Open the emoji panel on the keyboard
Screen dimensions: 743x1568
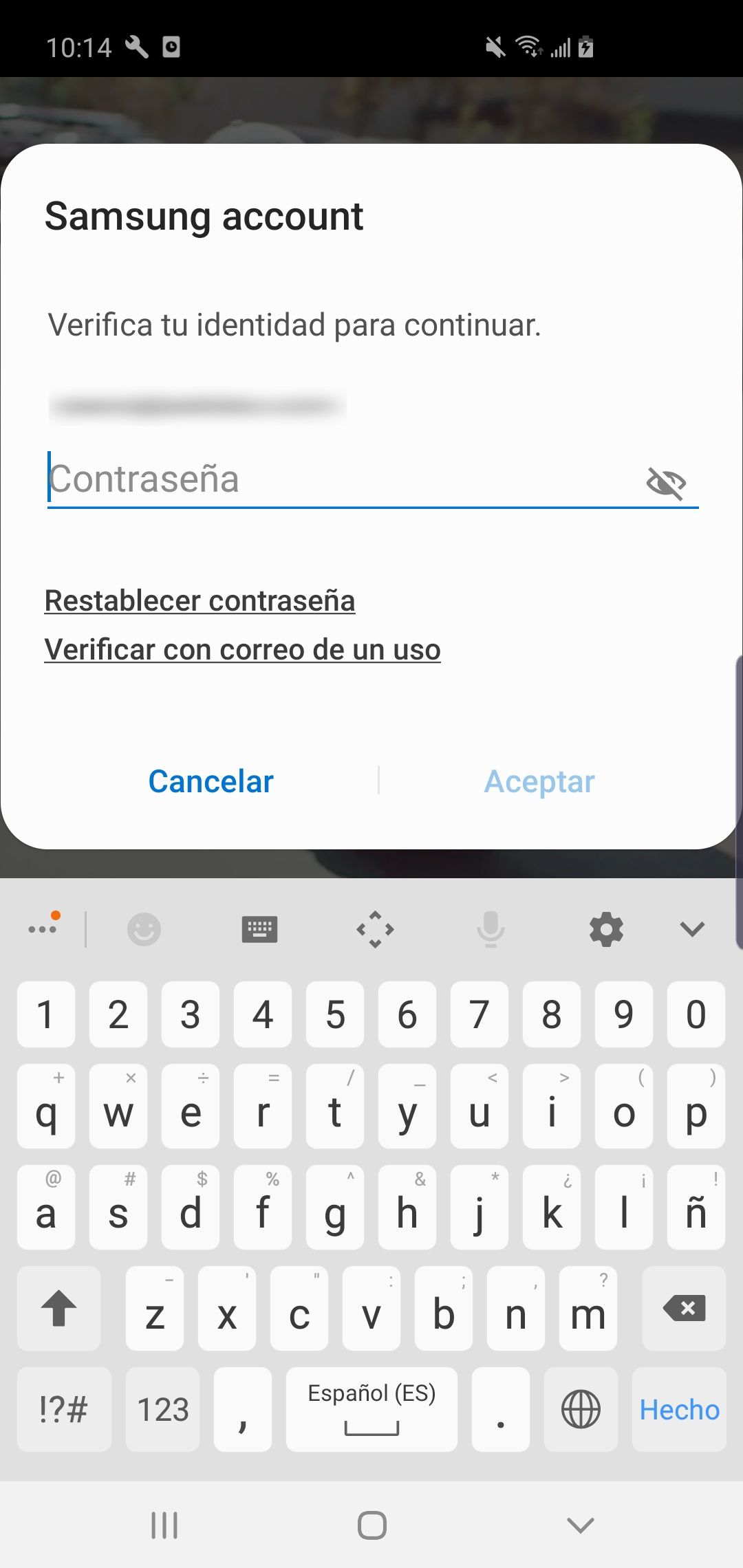tap(144, 929)
